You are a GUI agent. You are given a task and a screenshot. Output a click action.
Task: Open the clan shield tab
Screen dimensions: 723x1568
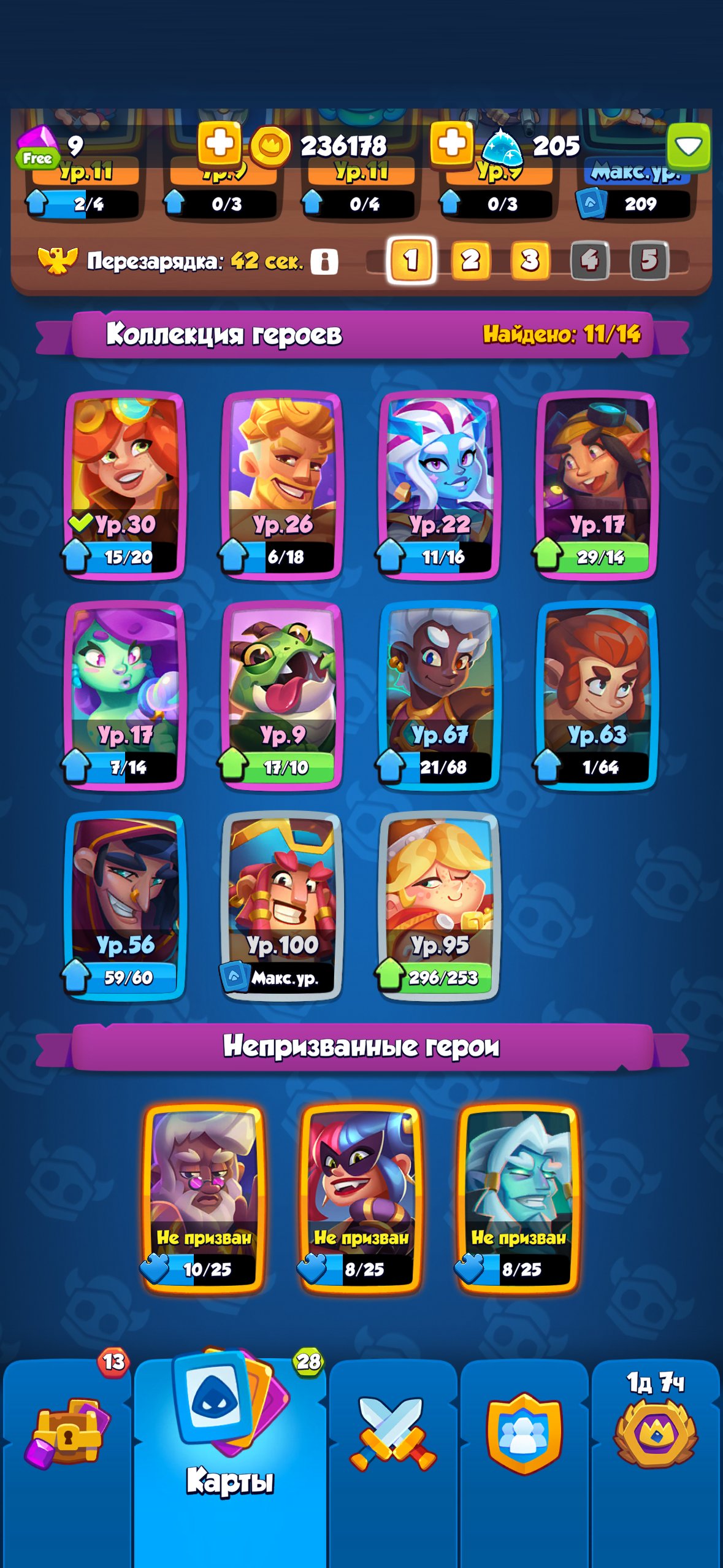[x=524, y=1460]
